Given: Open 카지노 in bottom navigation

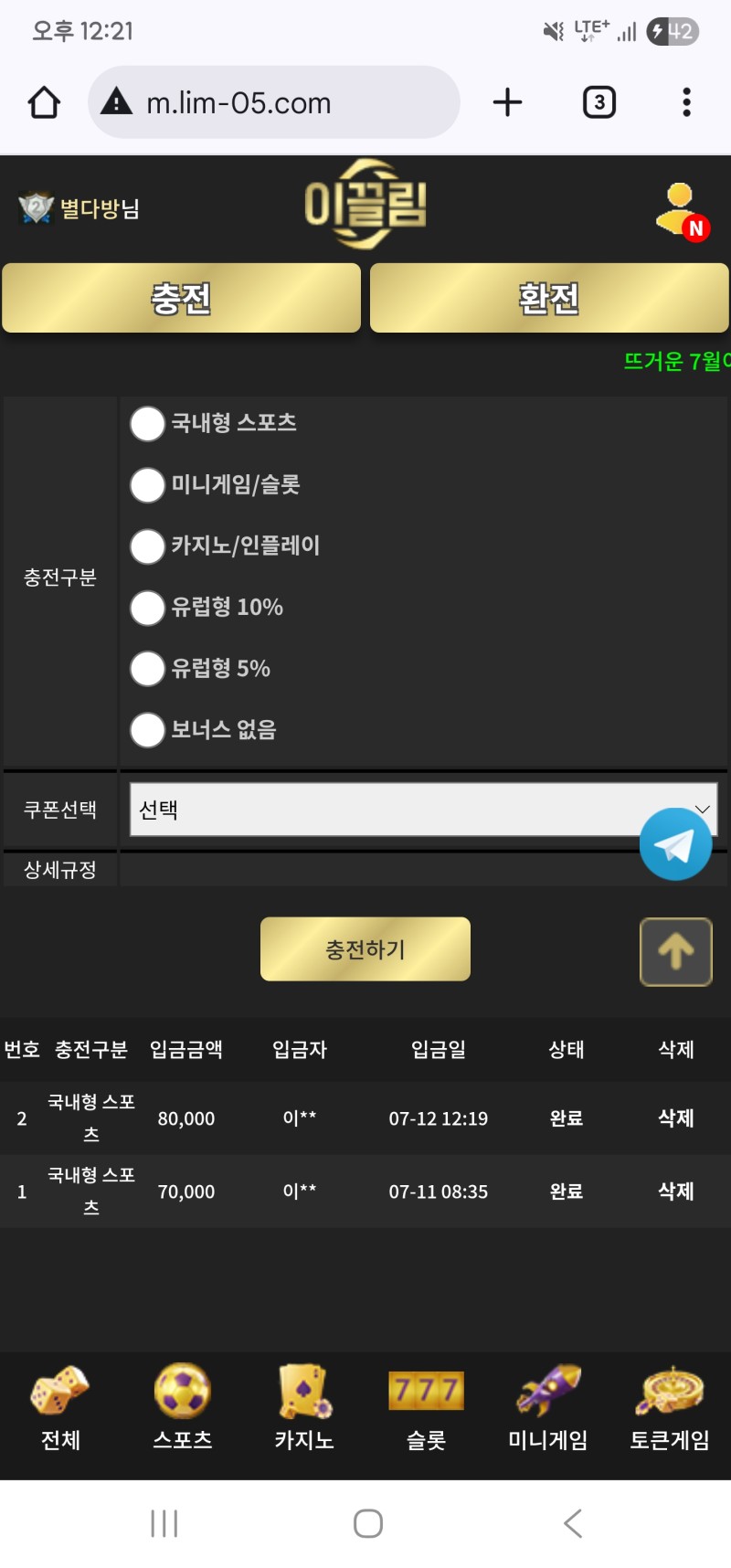Looking at the screenshot, I should click(x=304, y=1408).
